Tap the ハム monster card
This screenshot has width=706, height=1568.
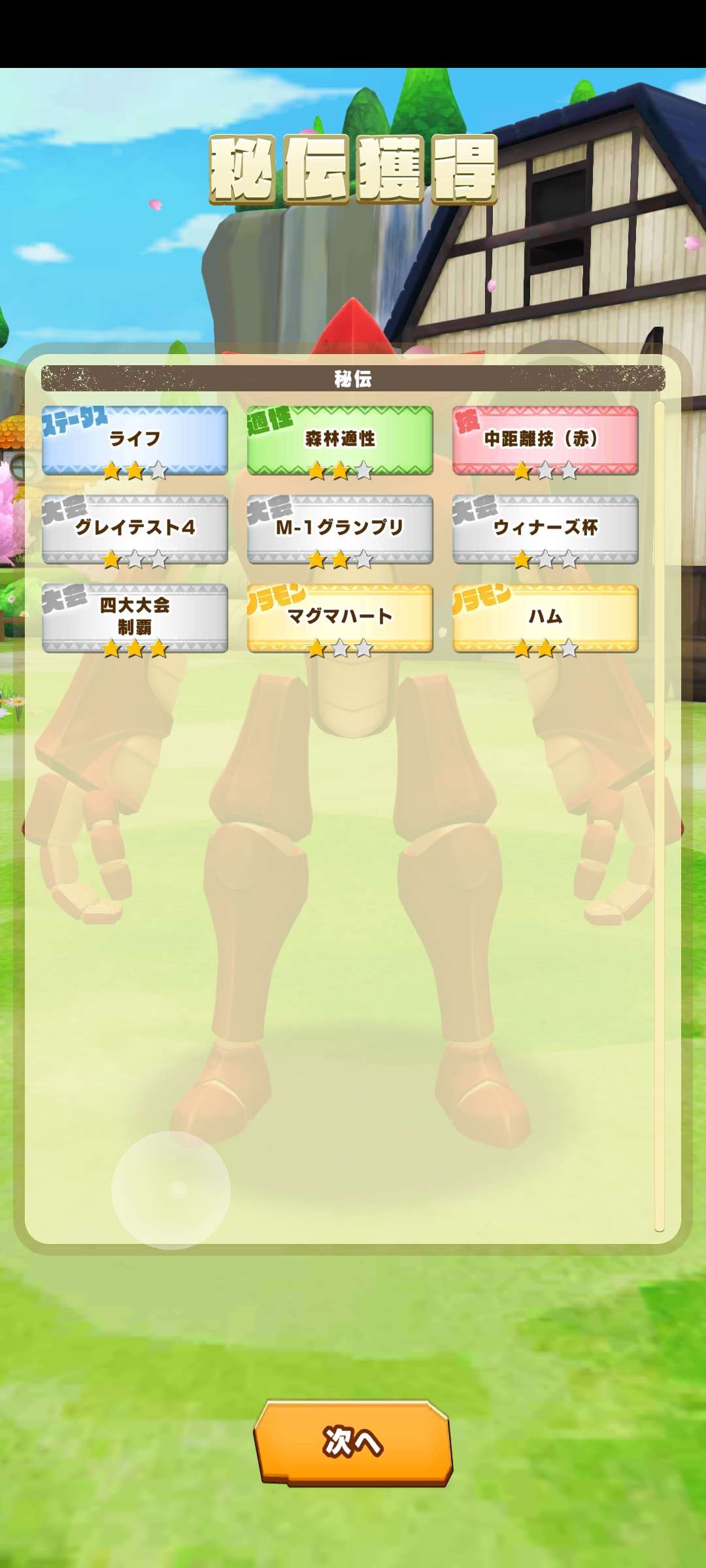(545, 617)
